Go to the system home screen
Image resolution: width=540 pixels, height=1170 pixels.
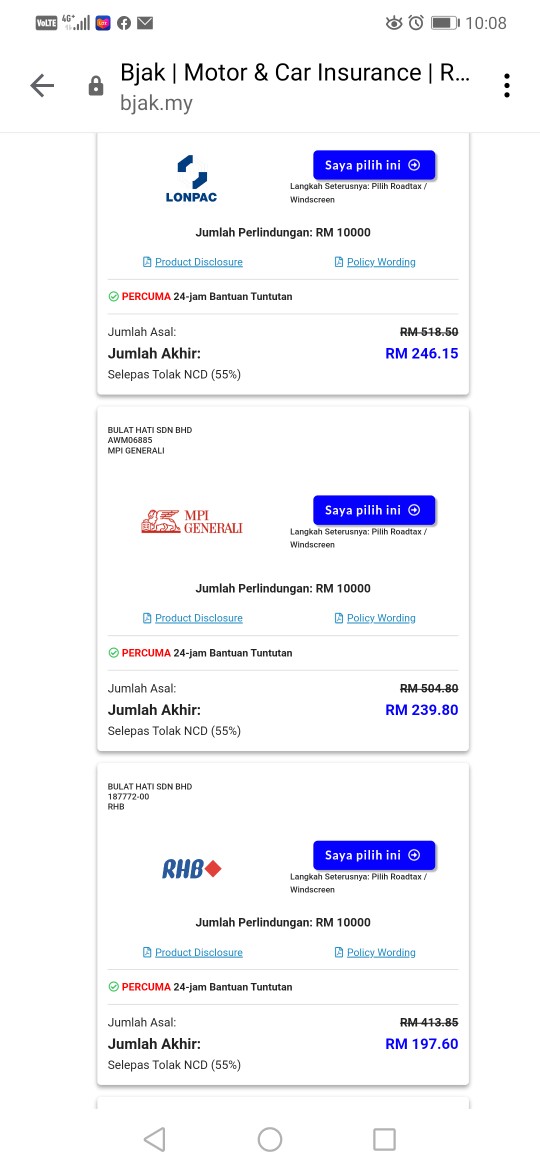270,1139
